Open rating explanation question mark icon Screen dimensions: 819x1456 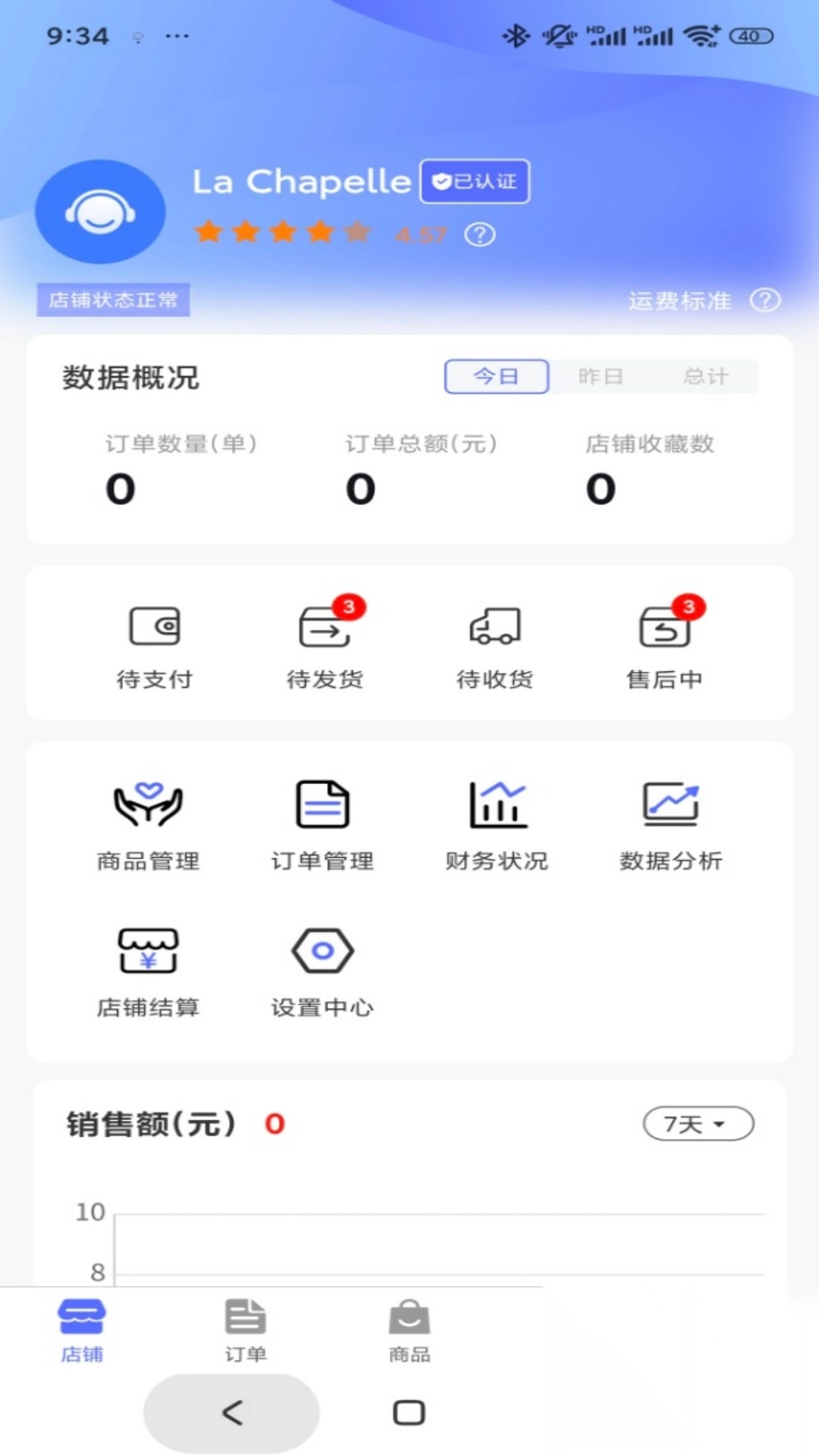[x=479, y=234]
